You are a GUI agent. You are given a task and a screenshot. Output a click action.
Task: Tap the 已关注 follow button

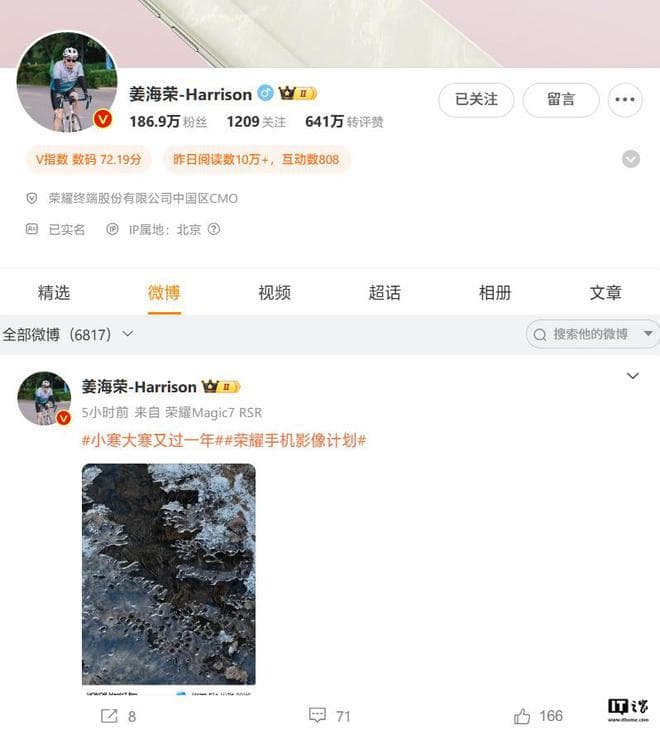tap(476, 99)
